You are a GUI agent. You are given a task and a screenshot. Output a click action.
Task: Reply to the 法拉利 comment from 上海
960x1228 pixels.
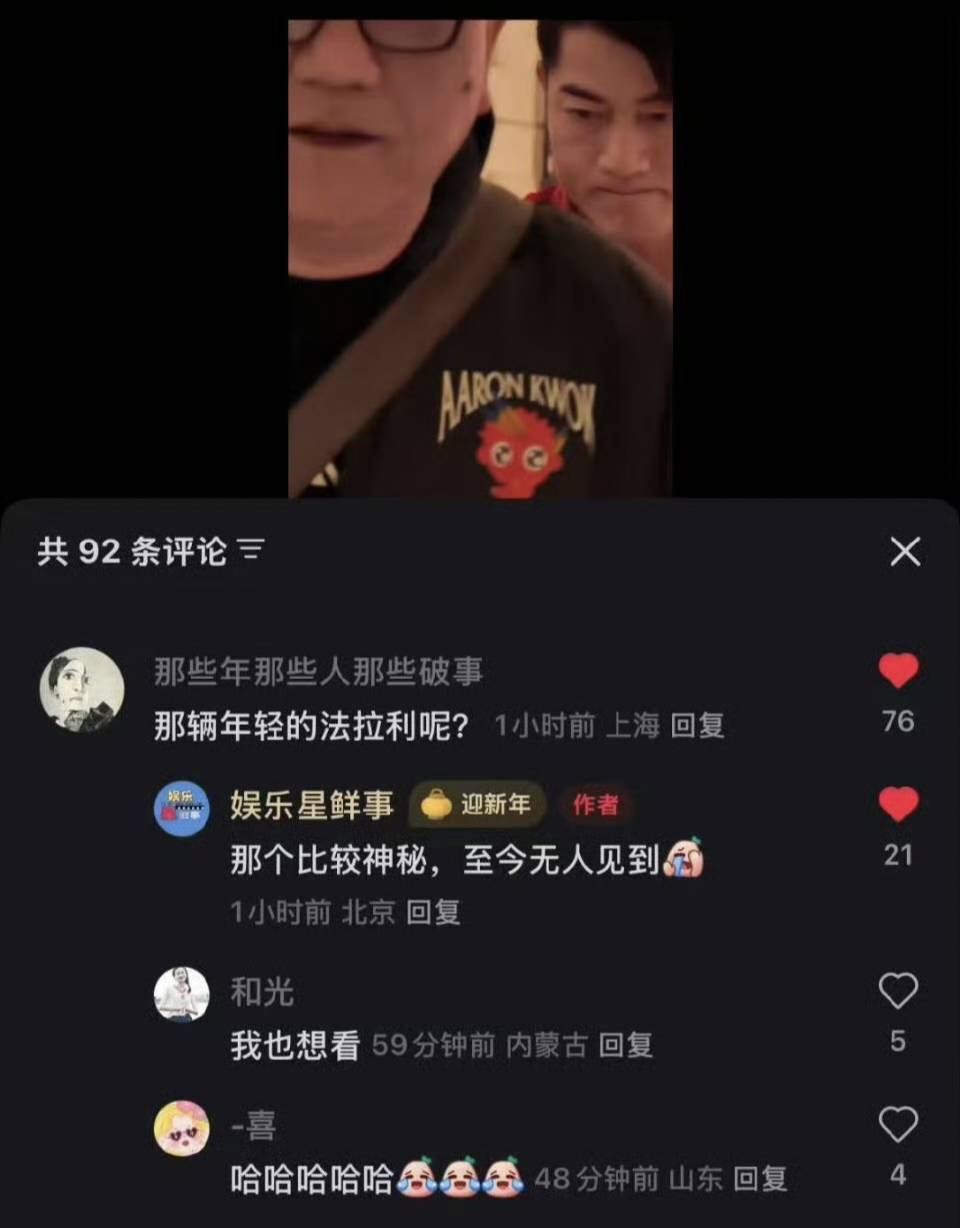(697, 726)
